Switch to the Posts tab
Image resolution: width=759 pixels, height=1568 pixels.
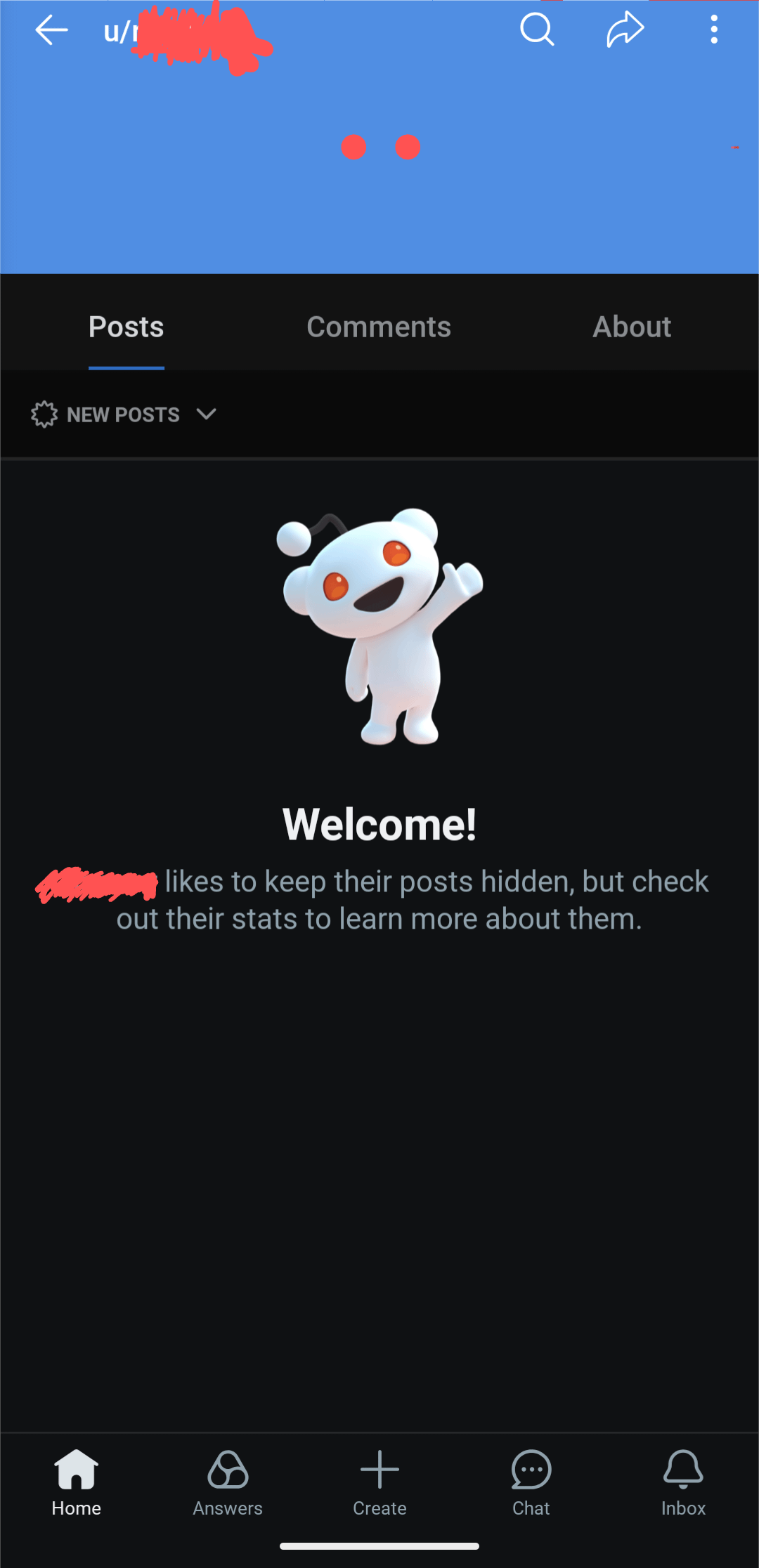[126, 327]
